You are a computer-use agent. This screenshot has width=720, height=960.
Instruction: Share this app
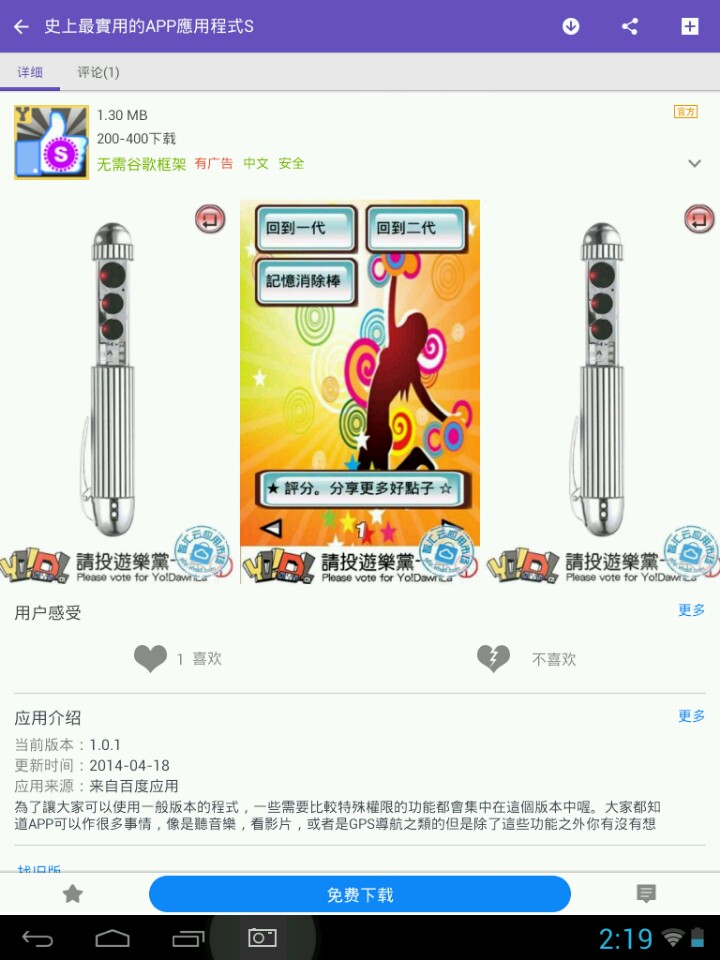(630, 27)
